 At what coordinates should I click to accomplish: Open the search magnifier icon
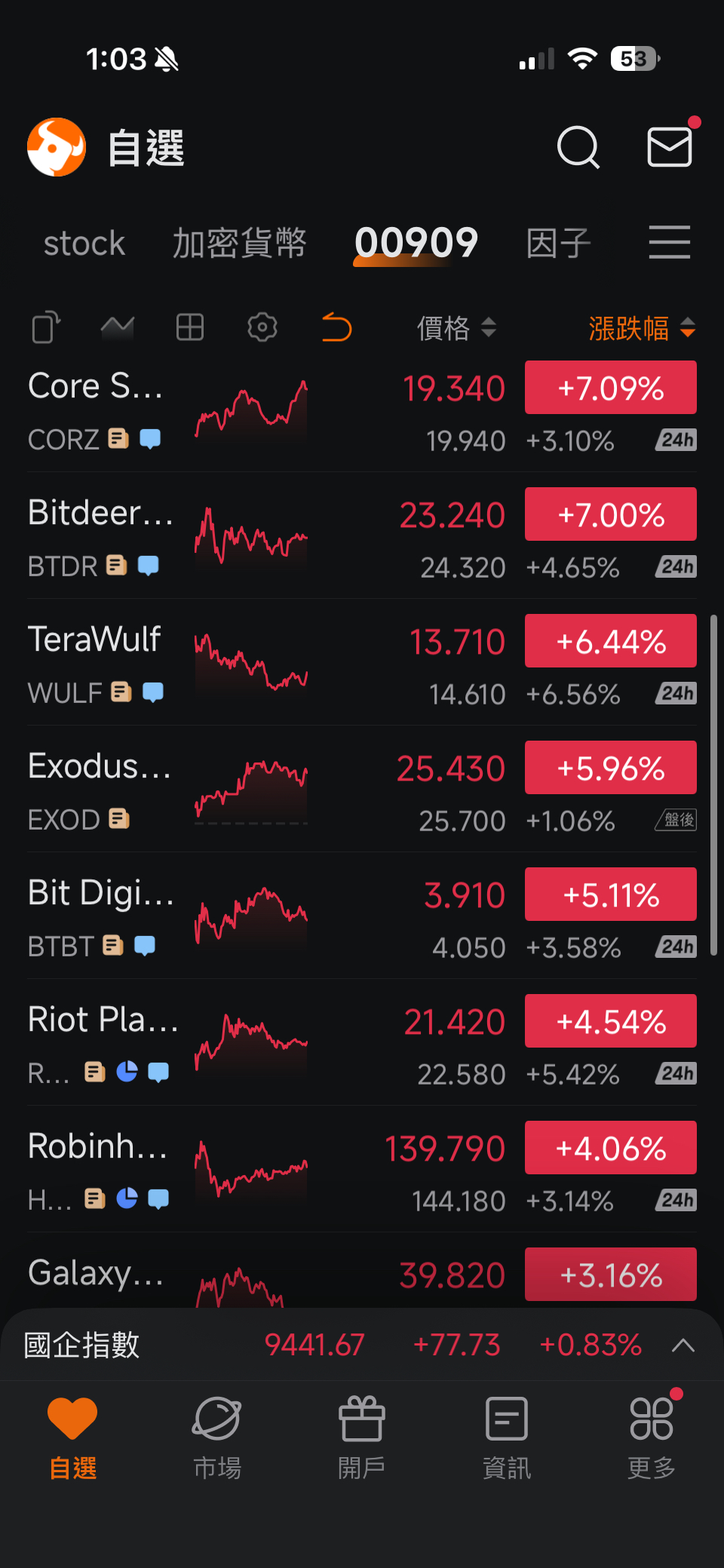pos(578,147)
